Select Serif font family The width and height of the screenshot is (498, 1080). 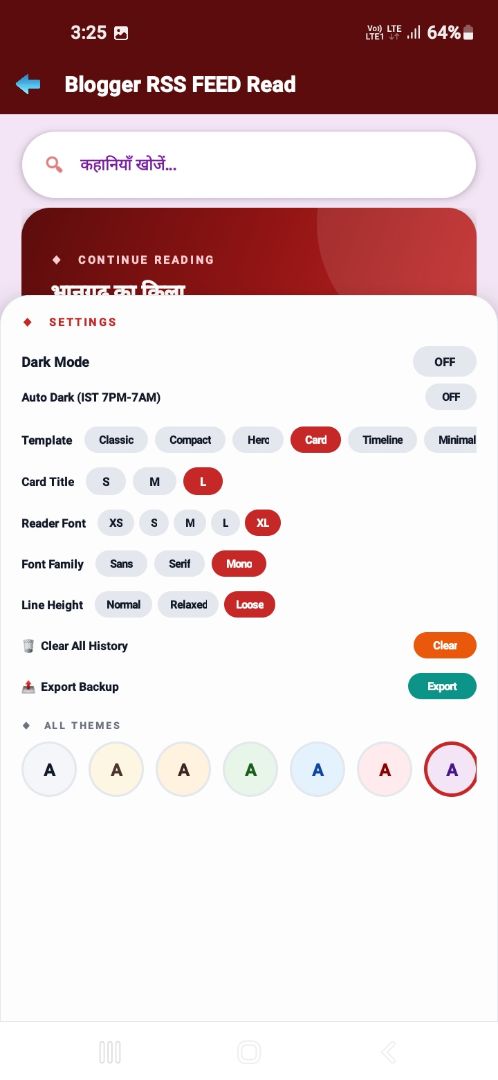tap(179, 563)
